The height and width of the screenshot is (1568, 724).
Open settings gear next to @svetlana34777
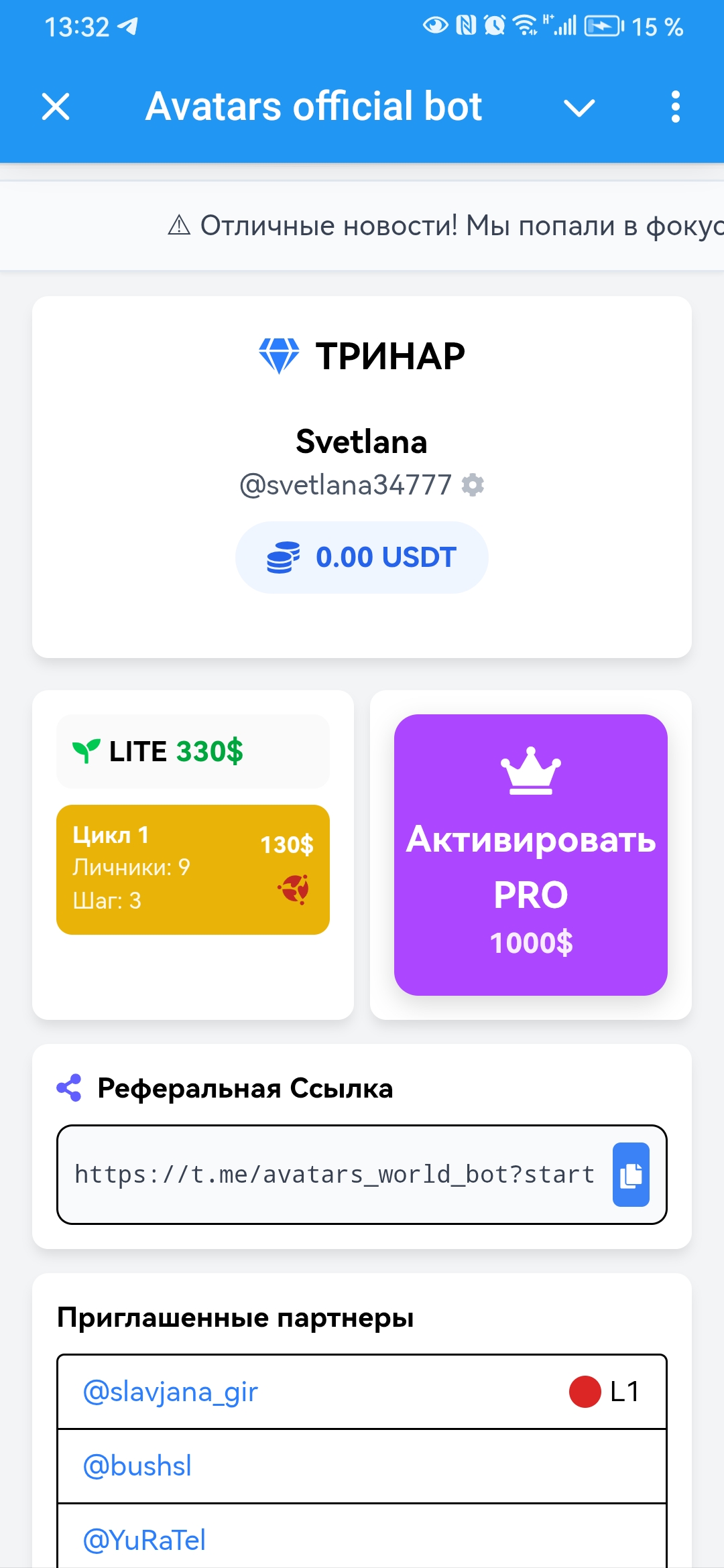[473, 484]
